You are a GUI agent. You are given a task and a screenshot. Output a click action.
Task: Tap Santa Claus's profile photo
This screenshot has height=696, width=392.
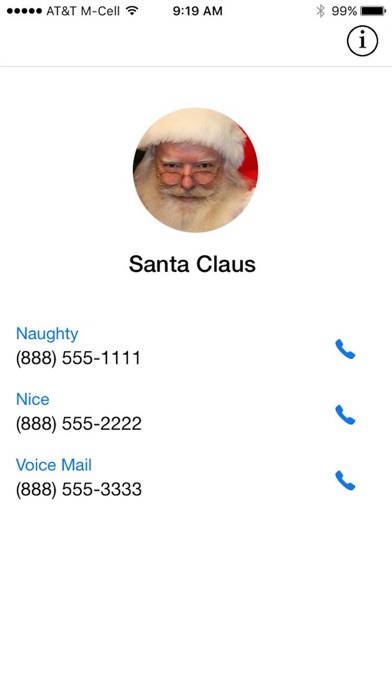tap(195, 170)
